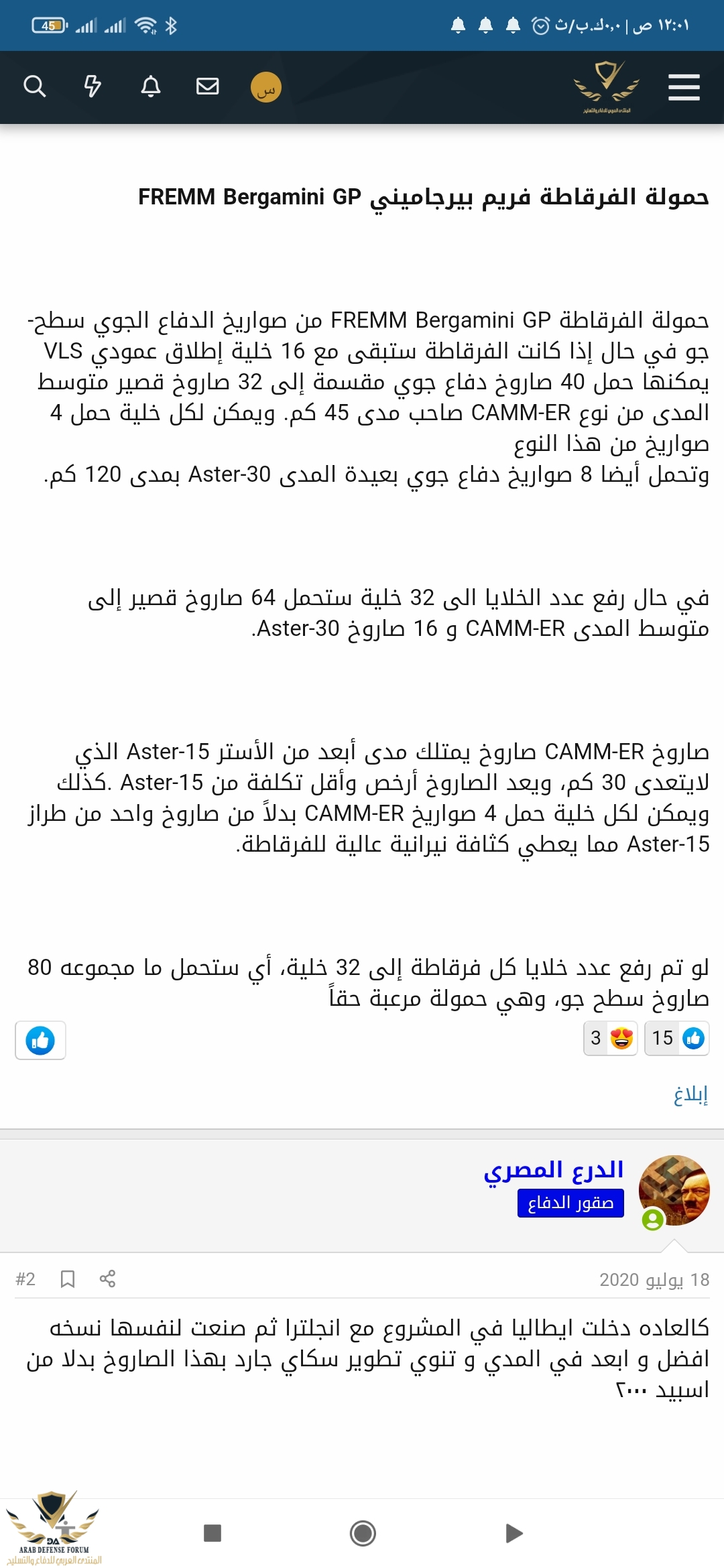Share post #2
The width and height of the screenshot is (724, 1568).
click(x=107, y=1279)
